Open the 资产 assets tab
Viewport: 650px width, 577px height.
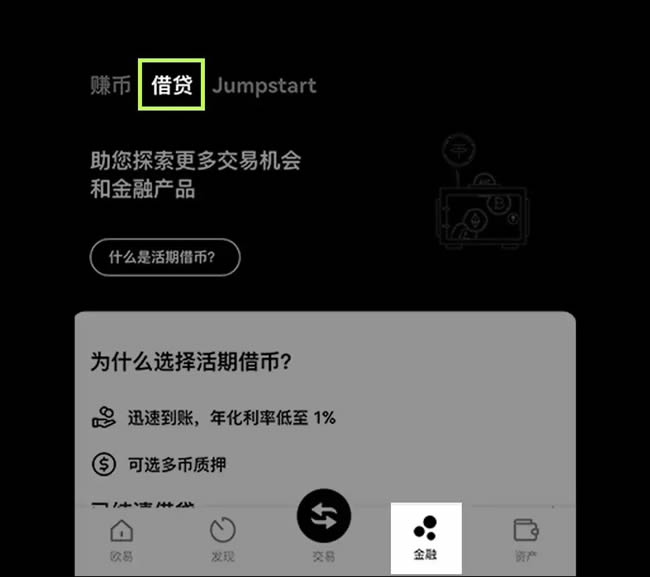[x=526, y=540]
